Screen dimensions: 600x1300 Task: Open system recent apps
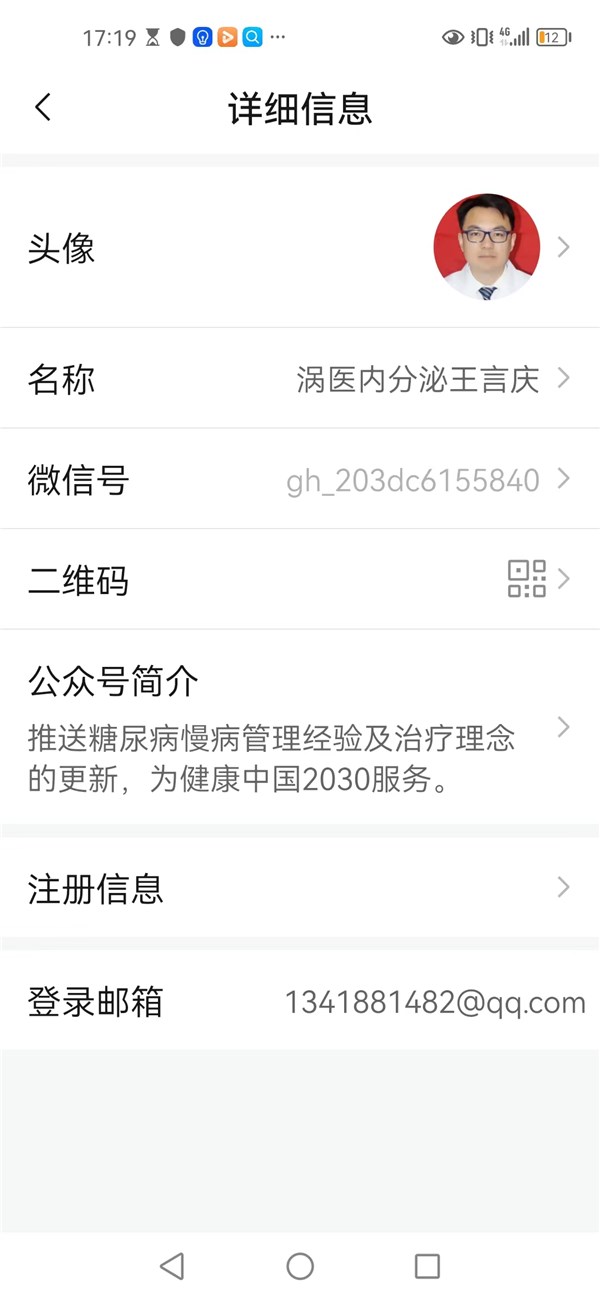tap(427, 1266)
